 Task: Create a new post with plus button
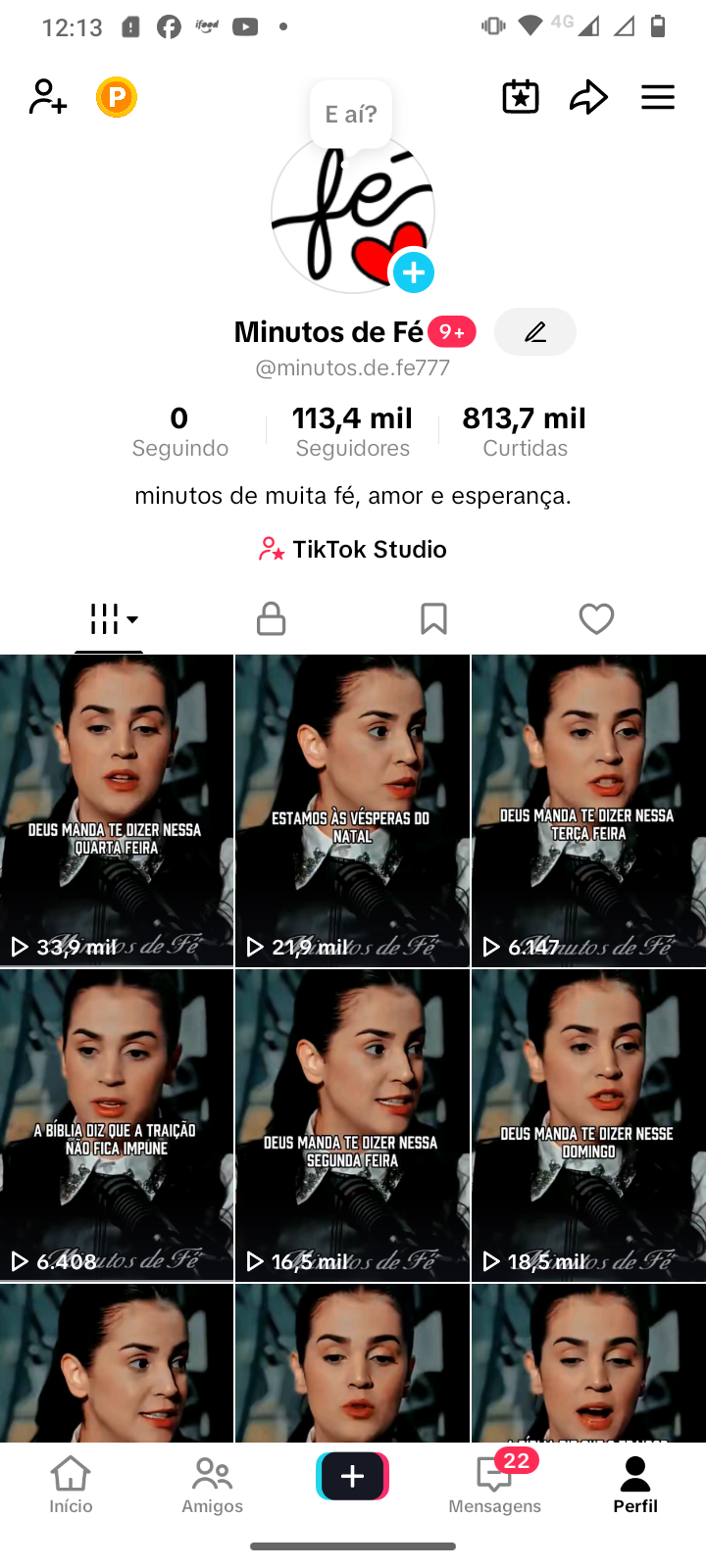pyautogui.click(x=353, y=1476)
